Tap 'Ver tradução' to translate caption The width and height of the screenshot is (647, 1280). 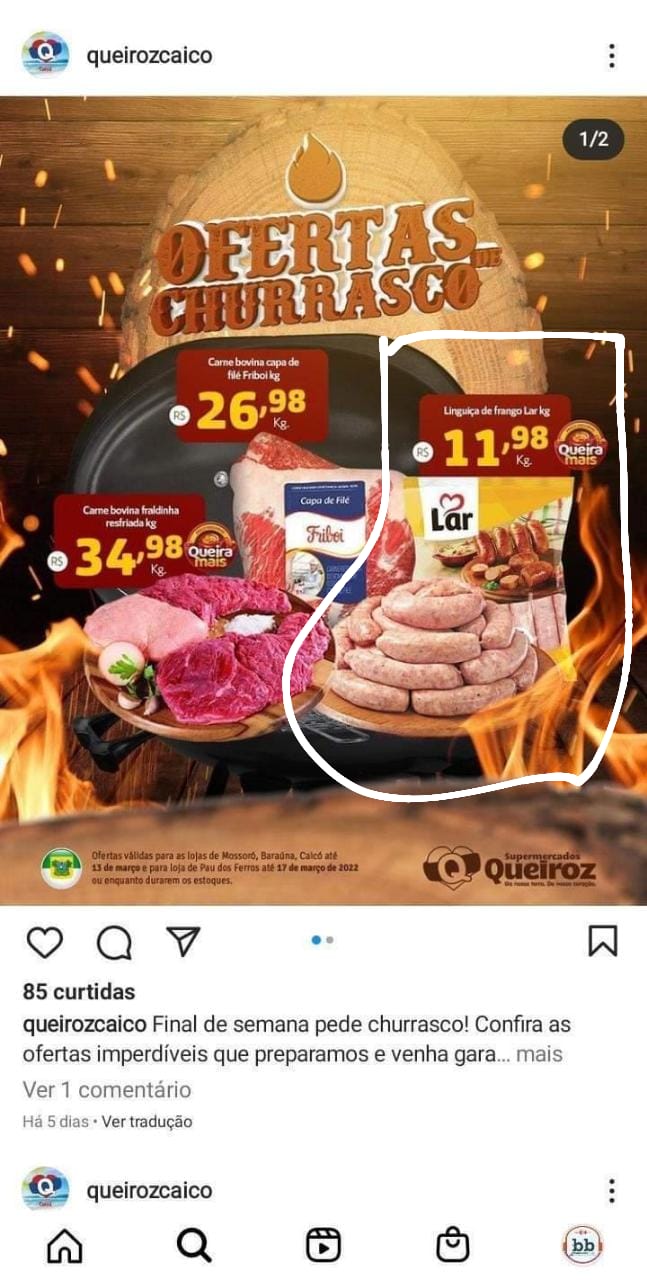pyautogui.click(x=147, y=1122)
